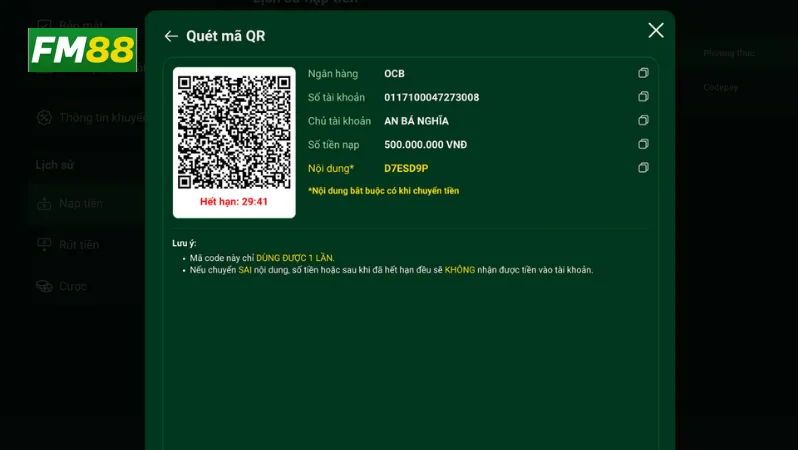Copy account holder AN BÁ NGHĨA
The height and width of the screenshot is (450, 800).
pyautogui.click(x=643, y=121)
